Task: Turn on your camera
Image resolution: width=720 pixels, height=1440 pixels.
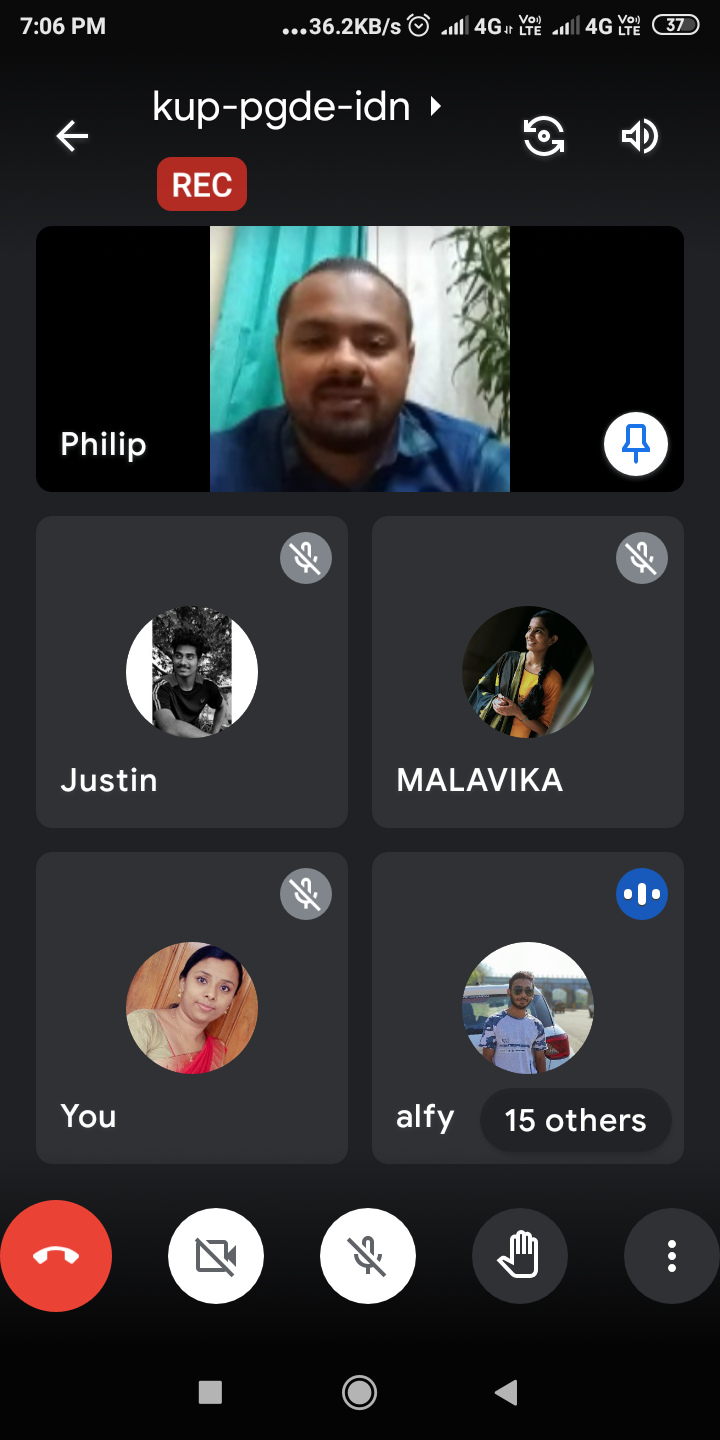Action: coord(216,1256)
